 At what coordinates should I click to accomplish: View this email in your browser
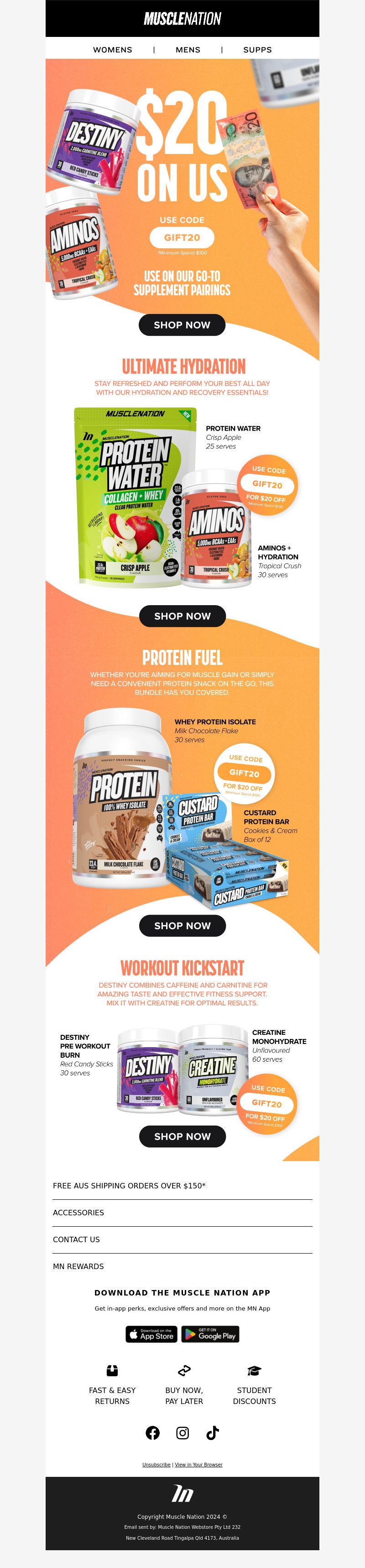click(198, 1465)
